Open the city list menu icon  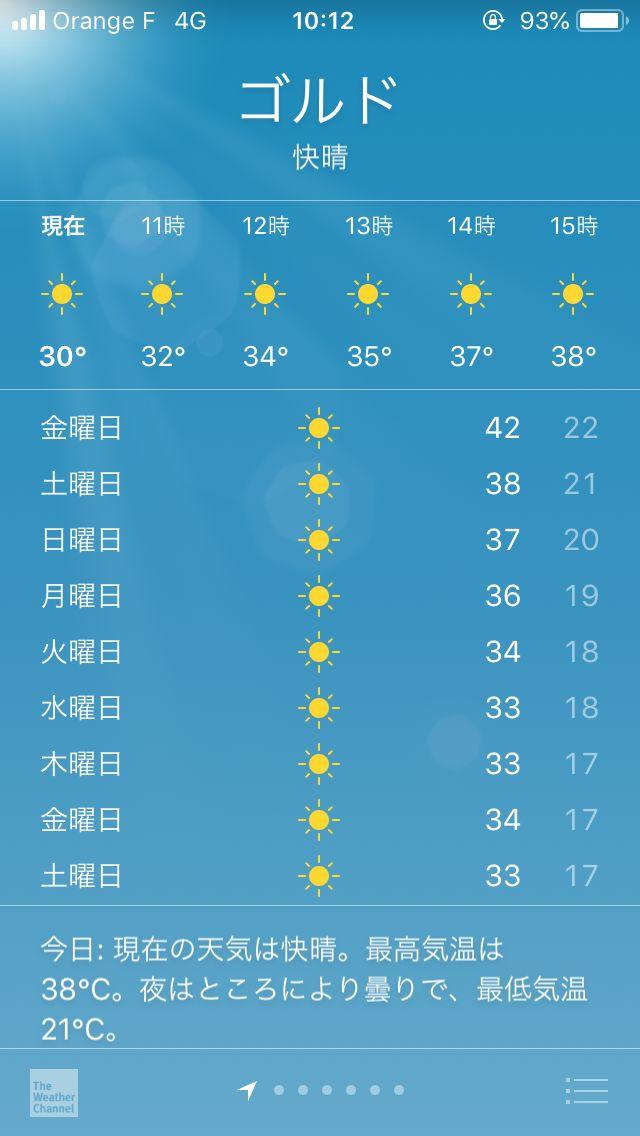[x=586, y=1090]
